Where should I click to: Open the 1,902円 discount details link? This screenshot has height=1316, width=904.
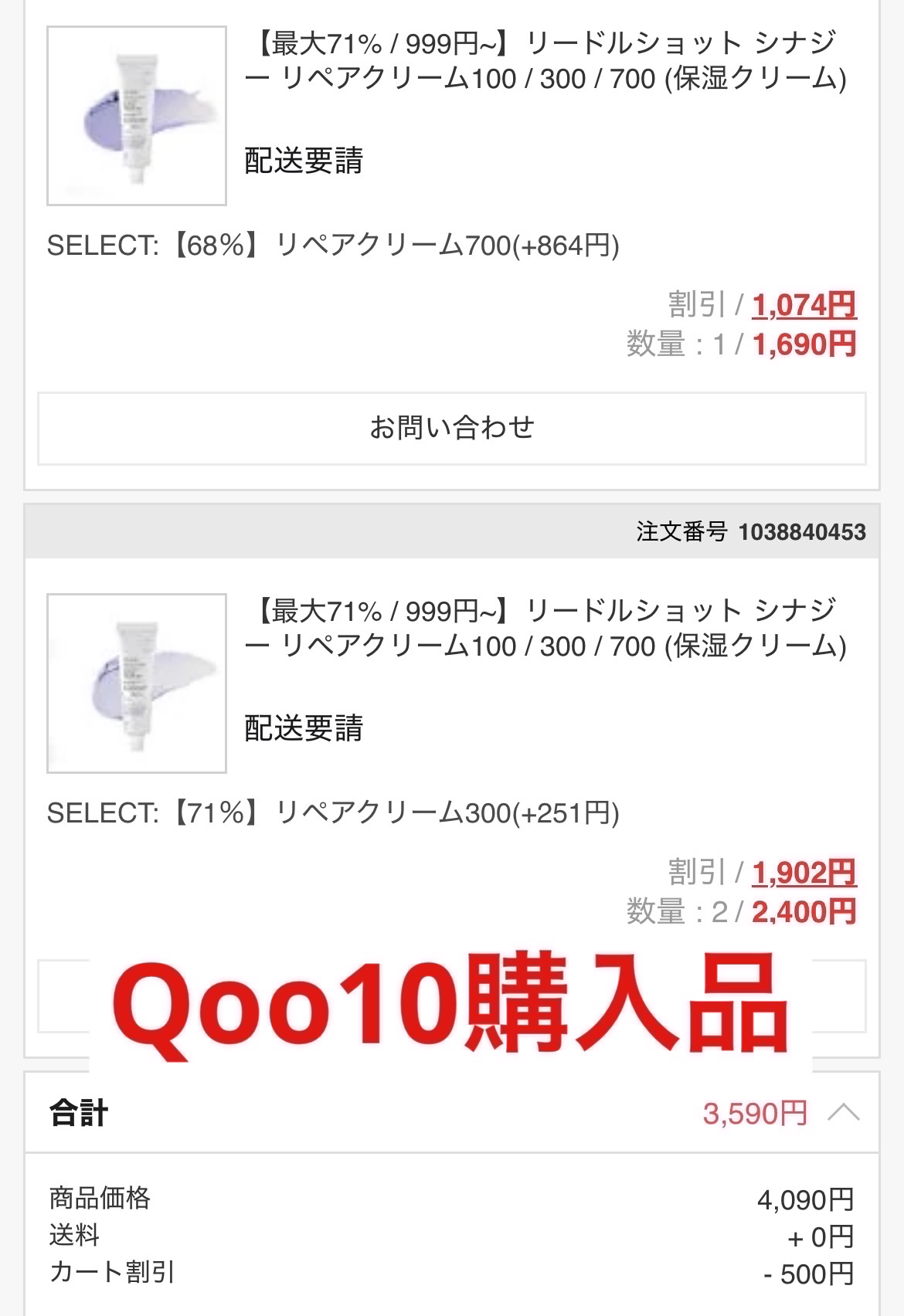[x=804, y=873]
